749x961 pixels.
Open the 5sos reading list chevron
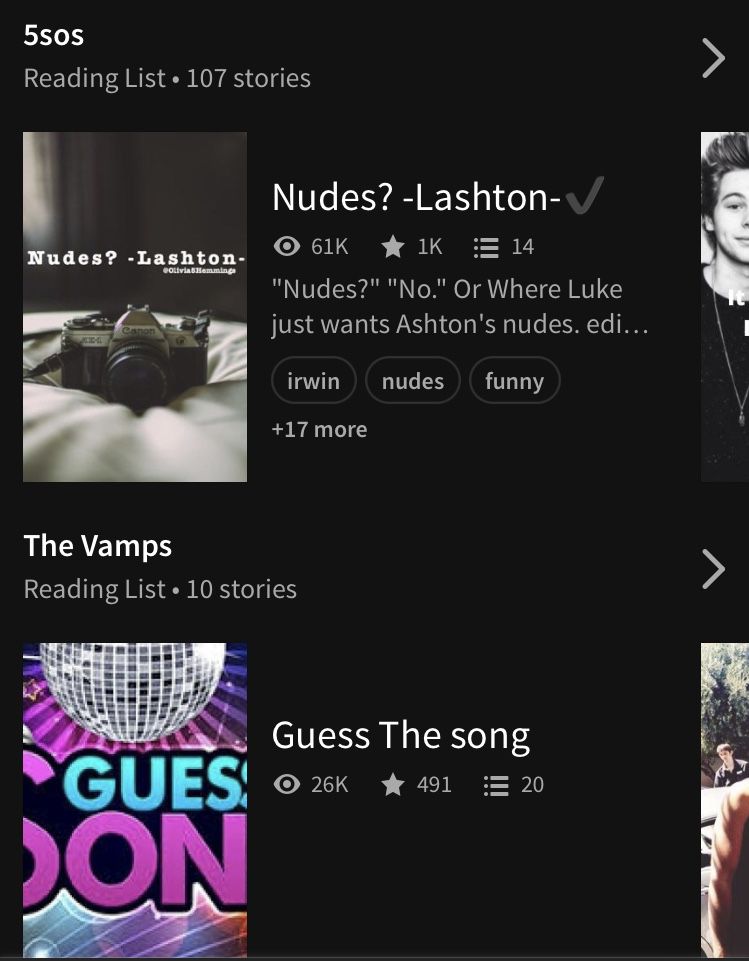click(x=713, y=58)
